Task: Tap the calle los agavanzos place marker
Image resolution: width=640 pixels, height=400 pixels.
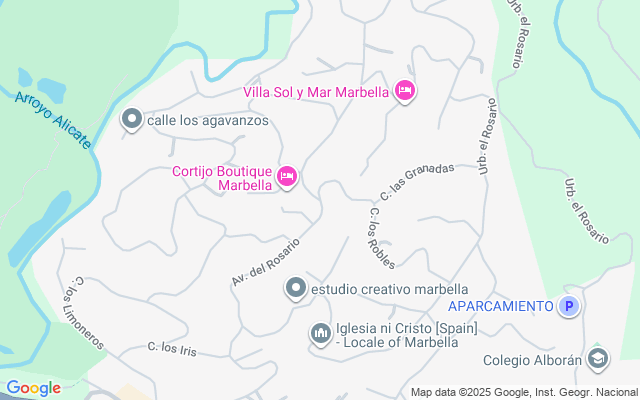Action: [x=132, y=120]
